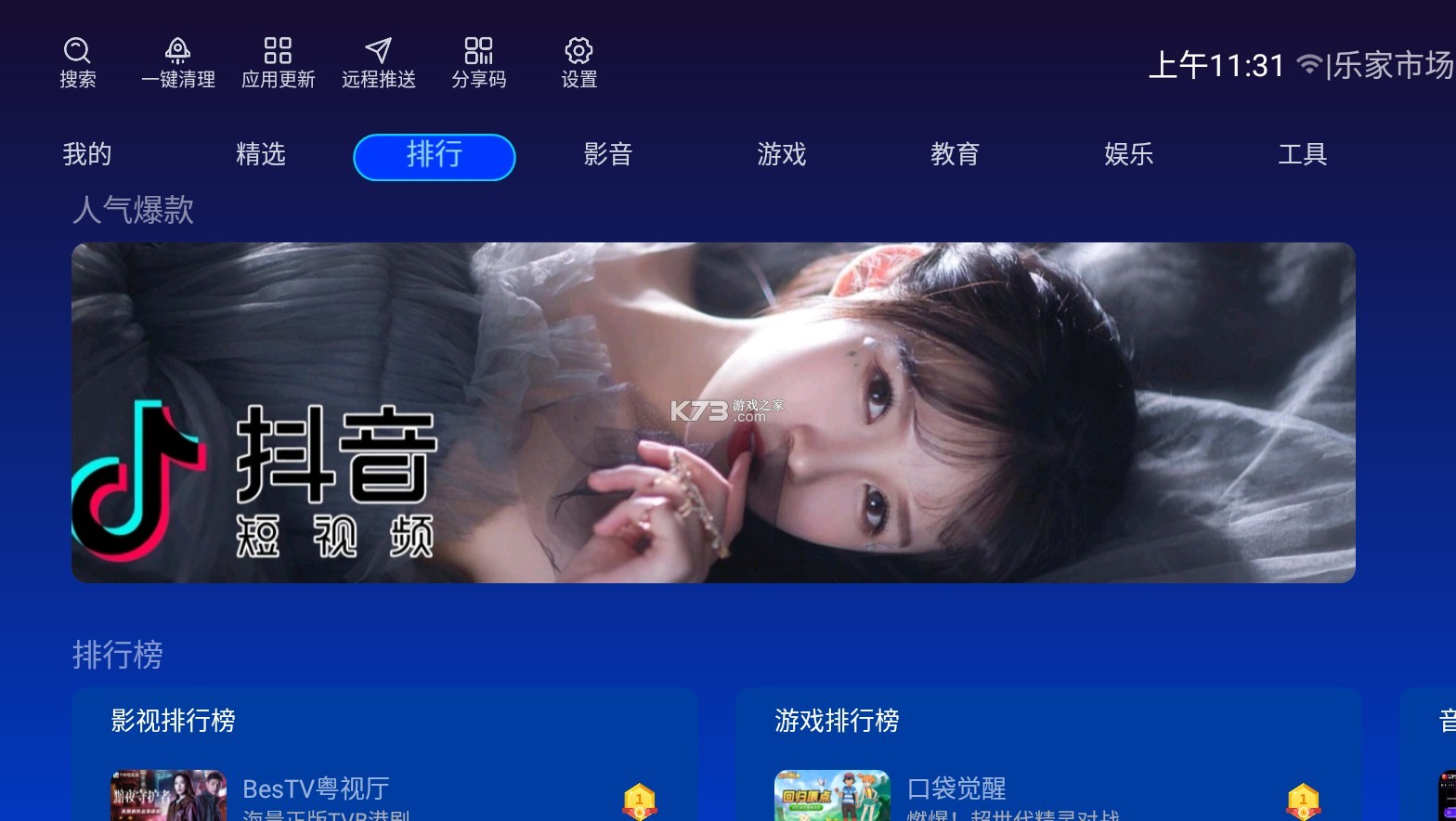Open 应用更新 app updates
Viewport: 1456px width, 821px height.
pos(278,62)
